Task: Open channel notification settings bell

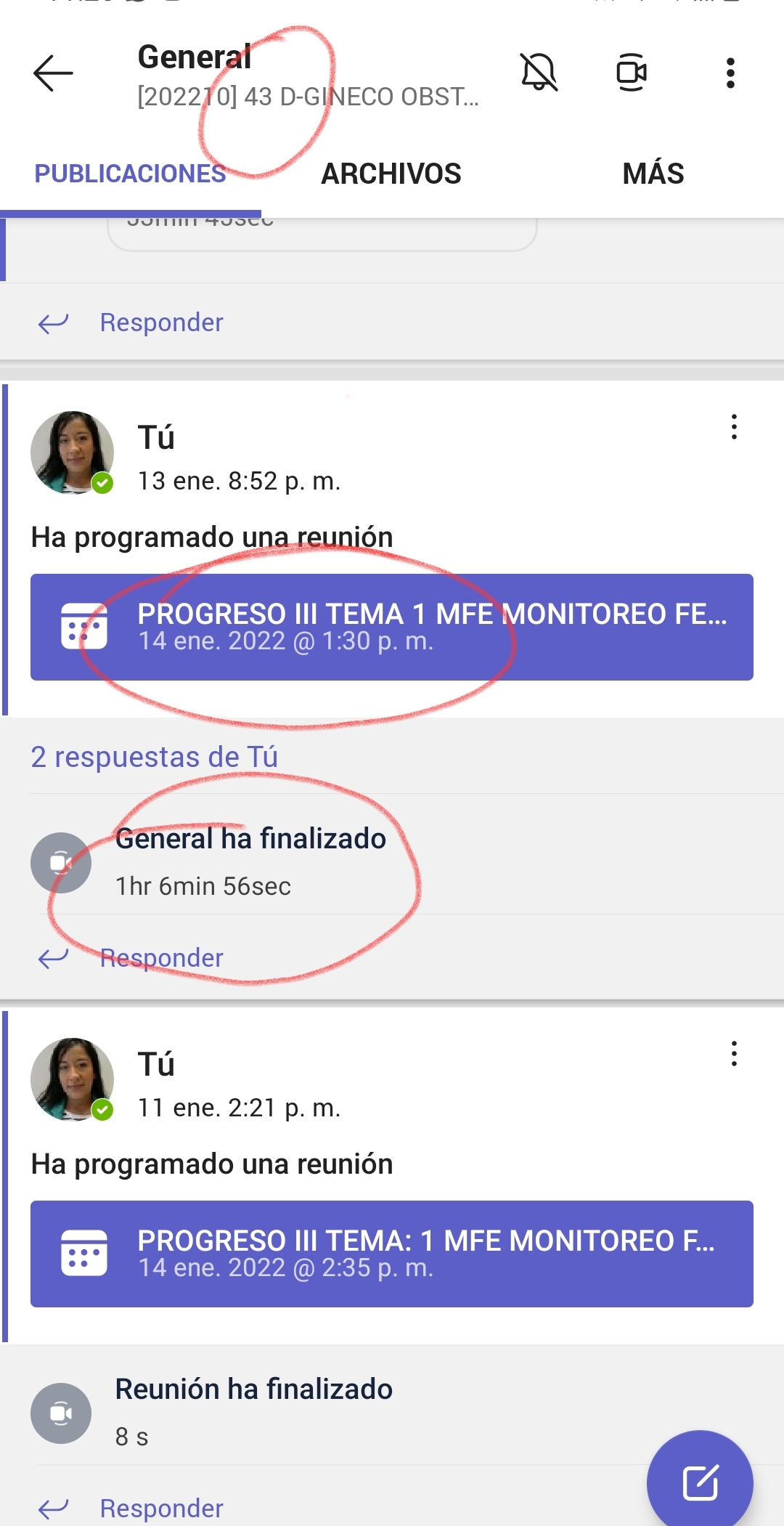Action: click(539, 73)
